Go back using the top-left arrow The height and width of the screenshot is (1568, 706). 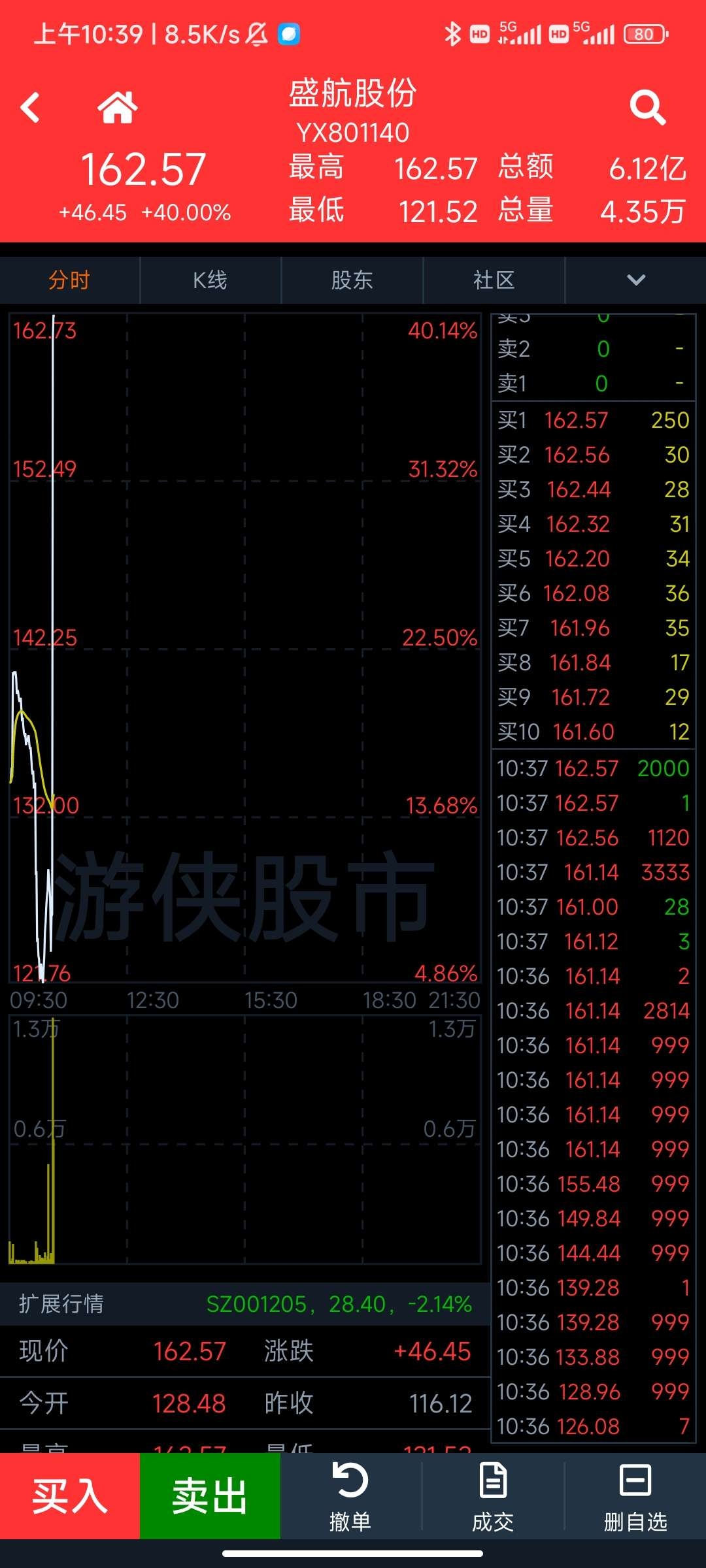(30, 107)
